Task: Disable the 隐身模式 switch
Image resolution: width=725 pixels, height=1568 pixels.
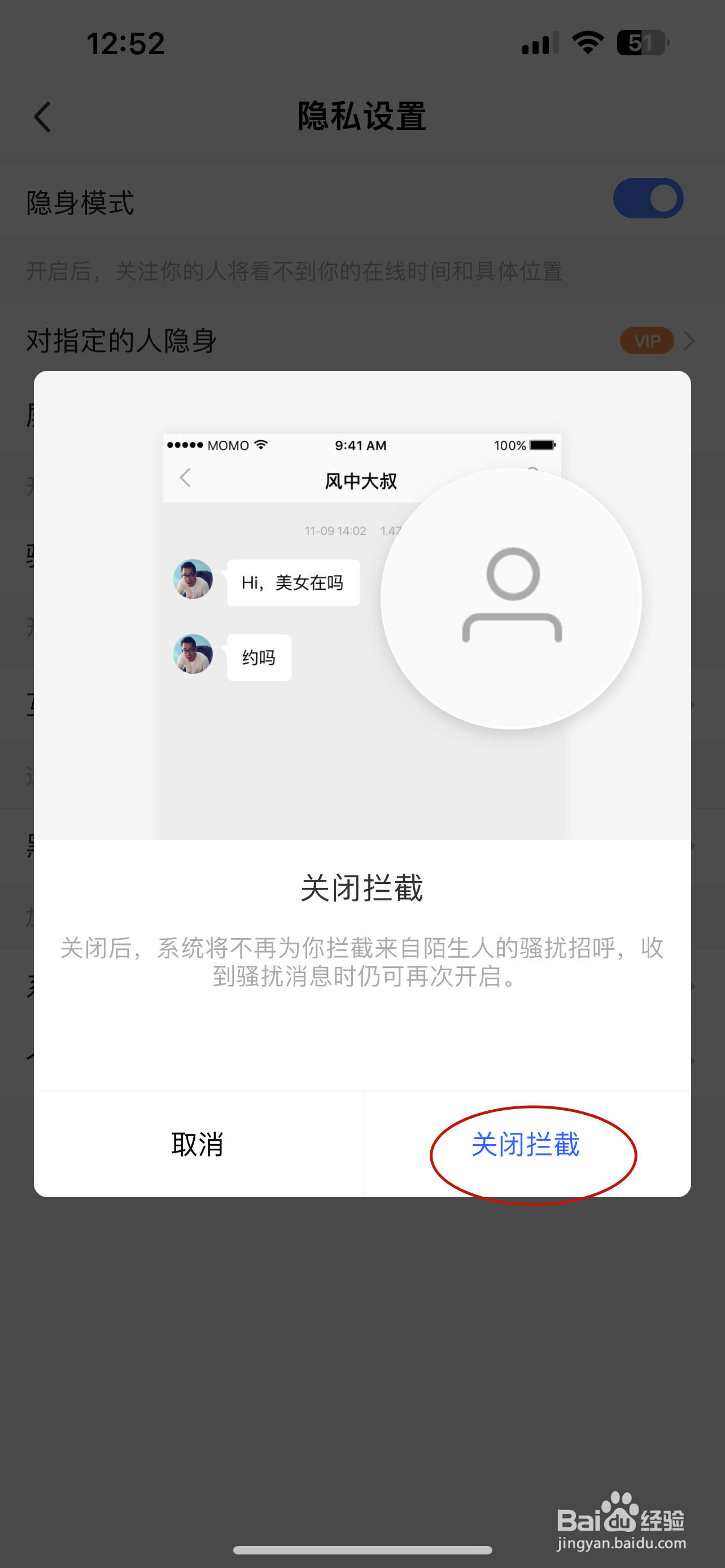Action: tap(648, 197)
